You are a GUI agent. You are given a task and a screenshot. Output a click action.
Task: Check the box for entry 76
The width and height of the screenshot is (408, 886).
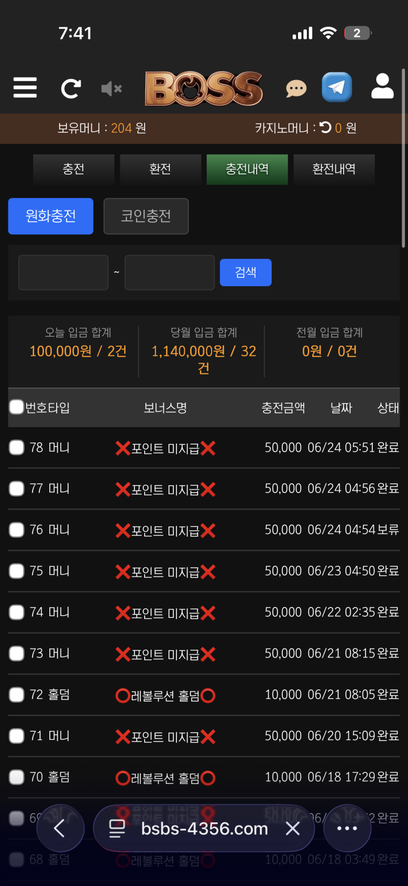pos(17,530)
